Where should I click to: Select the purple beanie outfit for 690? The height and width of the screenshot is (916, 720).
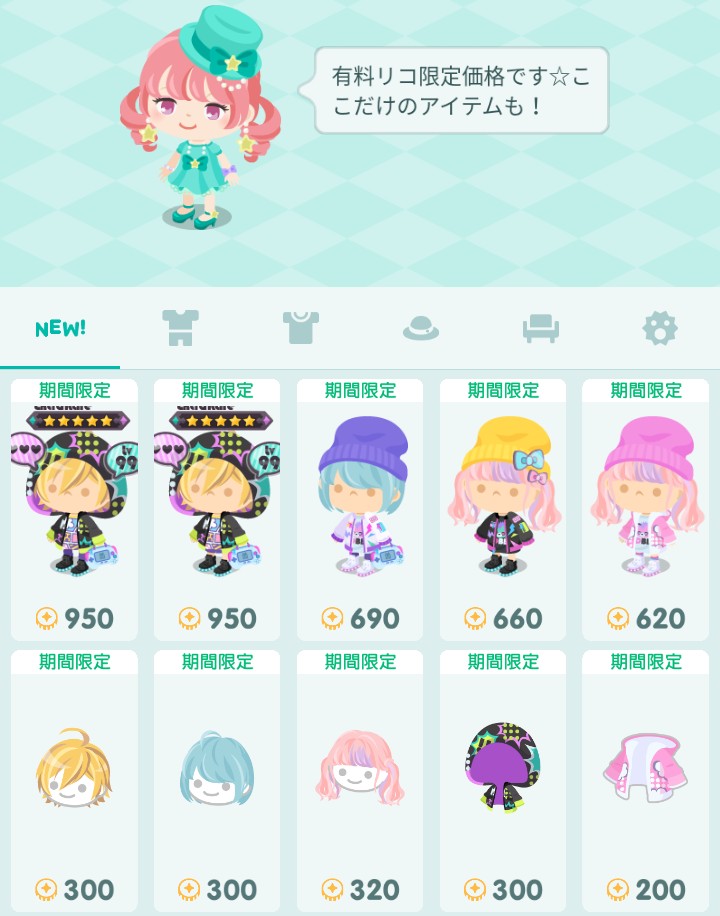point(360,510)
